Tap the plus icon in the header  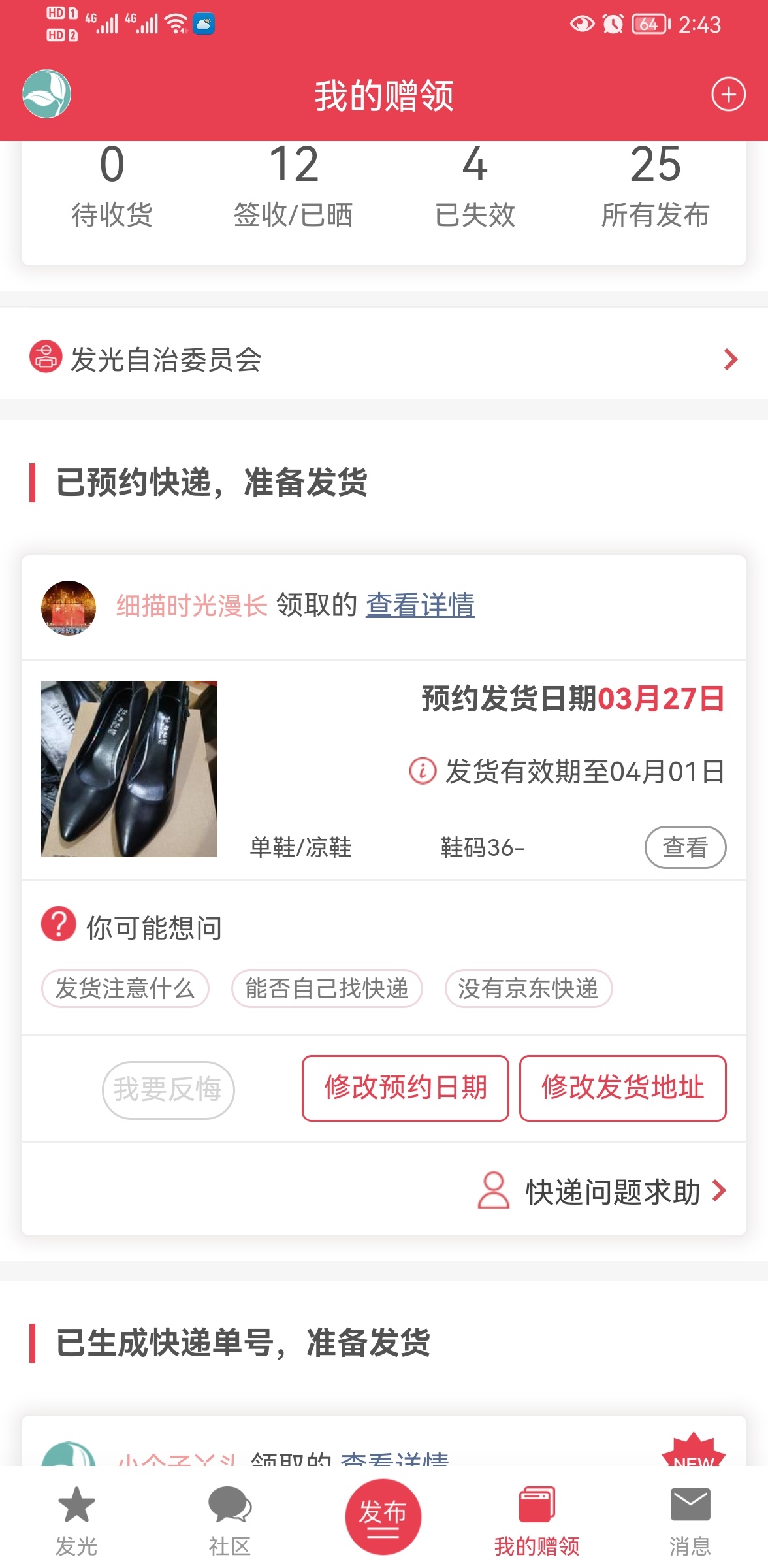pyautogui.click(x=728, y=95)
